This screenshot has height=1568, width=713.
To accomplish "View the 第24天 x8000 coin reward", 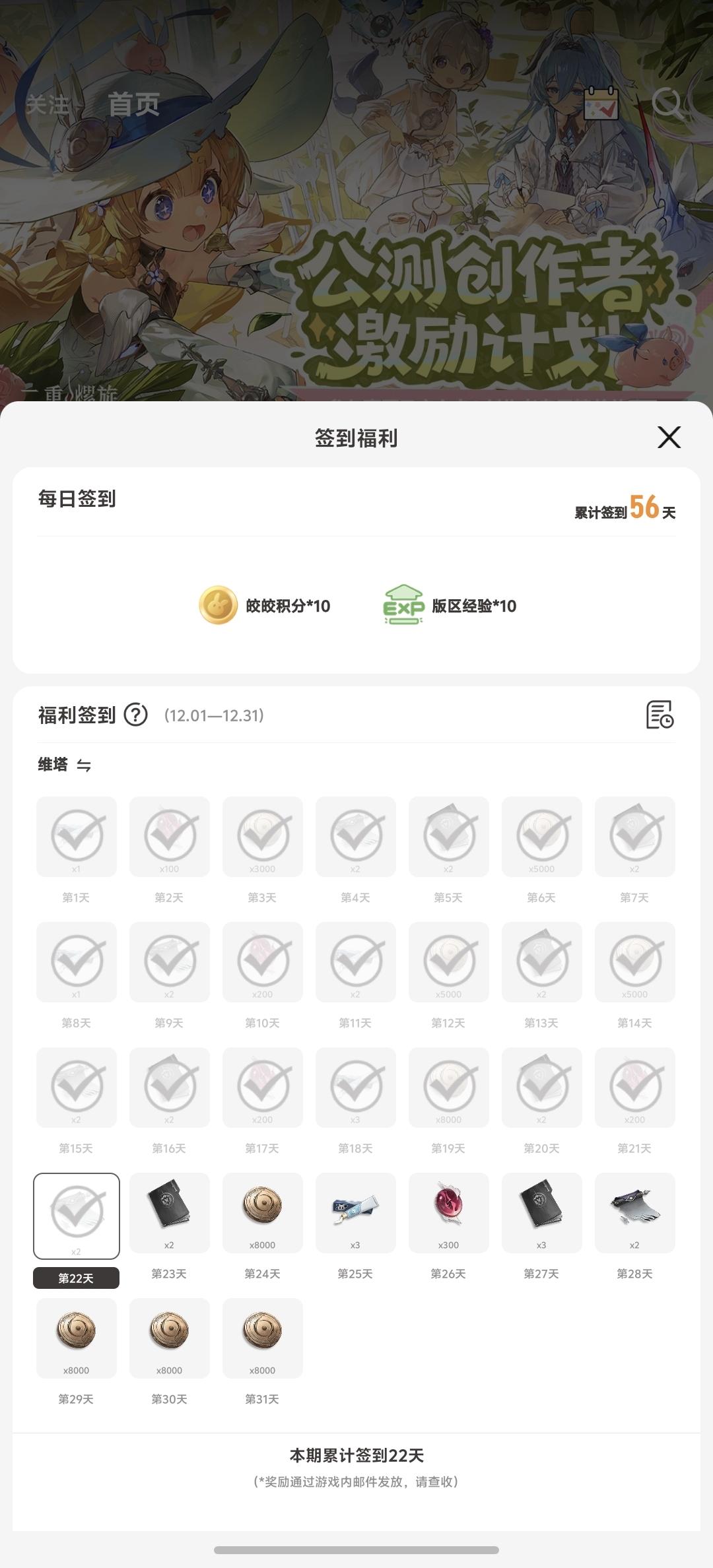I will 263,1212.
